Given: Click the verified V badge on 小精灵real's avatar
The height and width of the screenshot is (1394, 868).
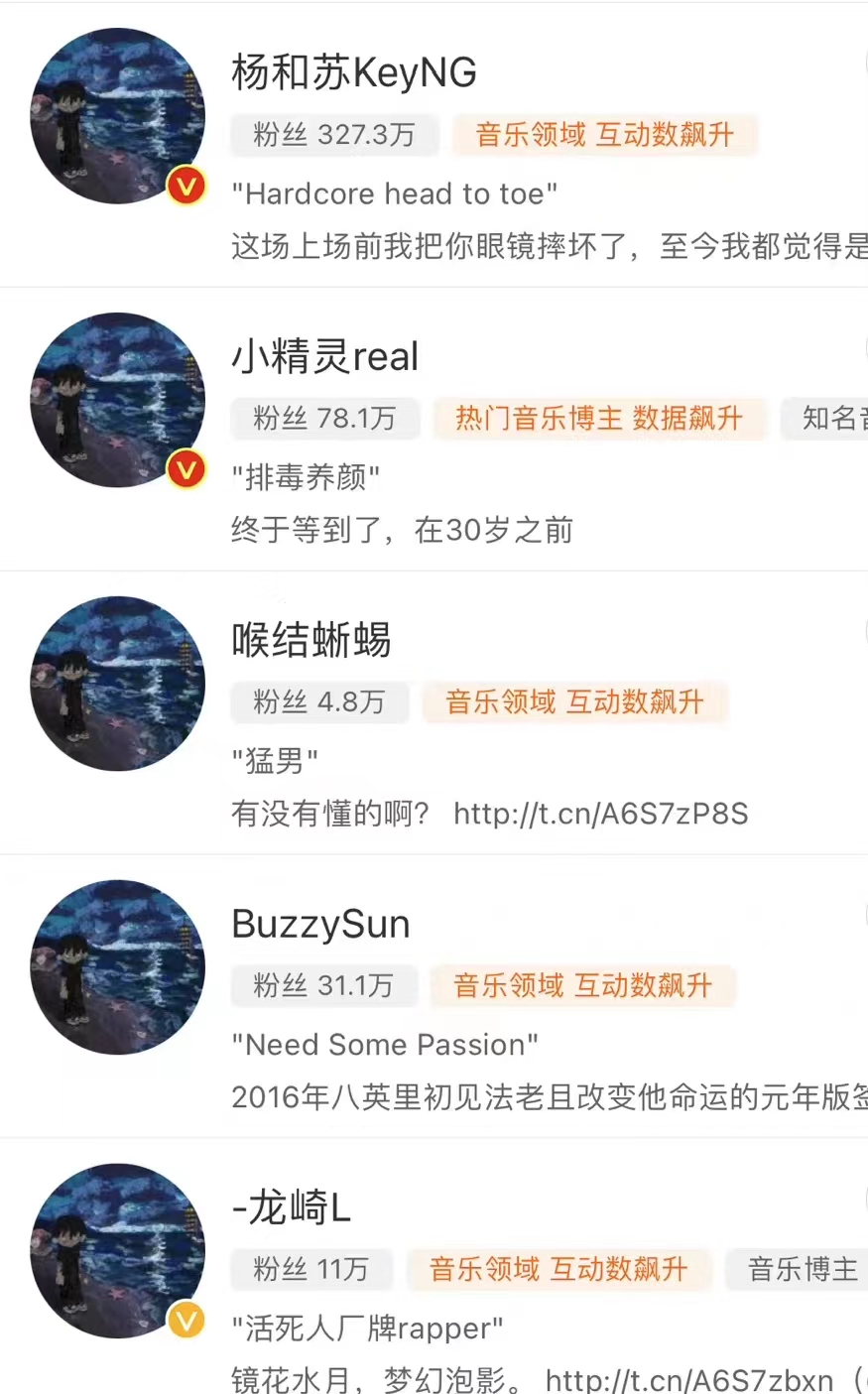Looking at the screenshot, I should (x=186, y=469).
